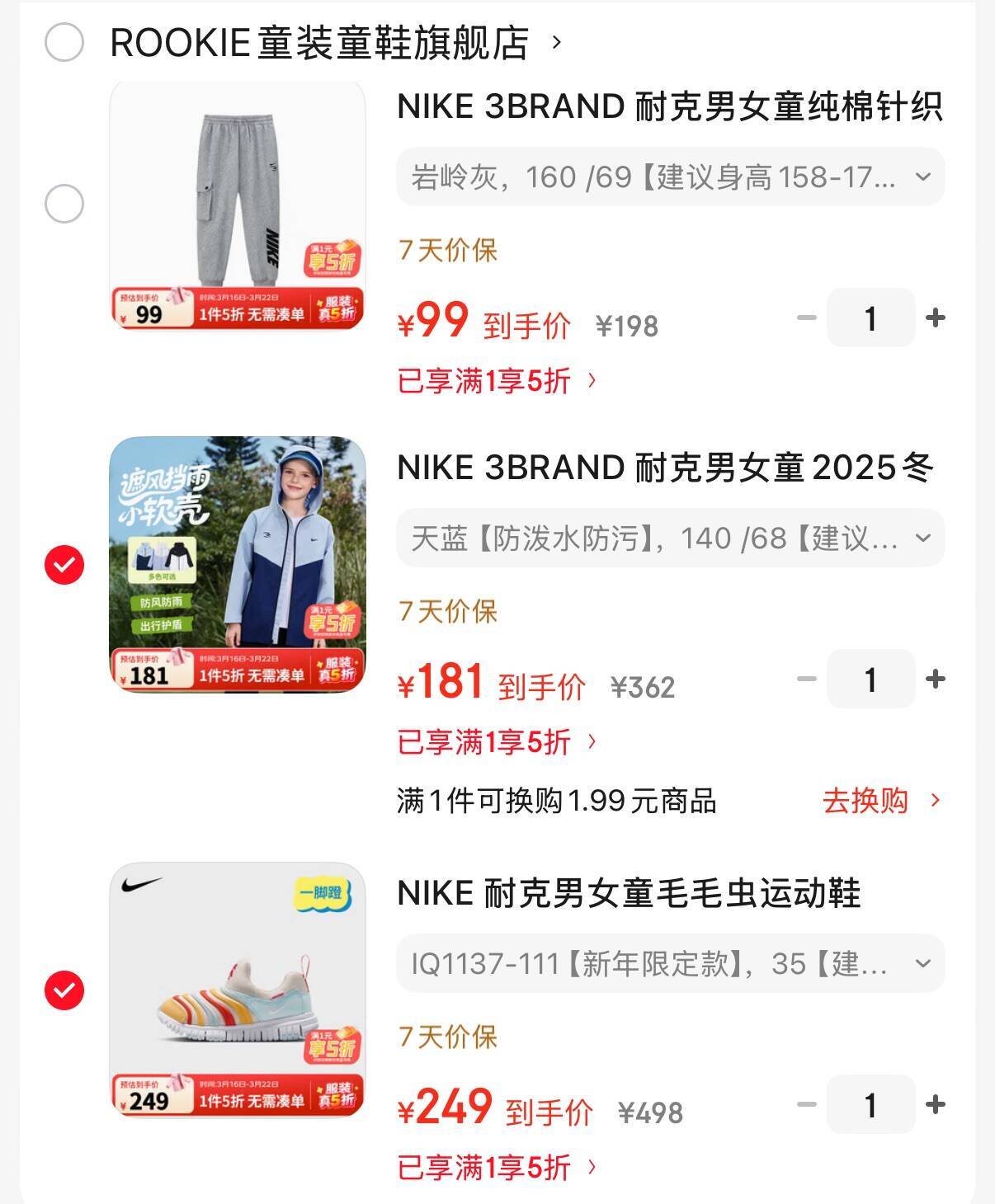Select all items from ROOKIE童装童鞋旗舰店
Image resolution: width=995 pixels, height=1204 pixels.
[x=64, y=42]
